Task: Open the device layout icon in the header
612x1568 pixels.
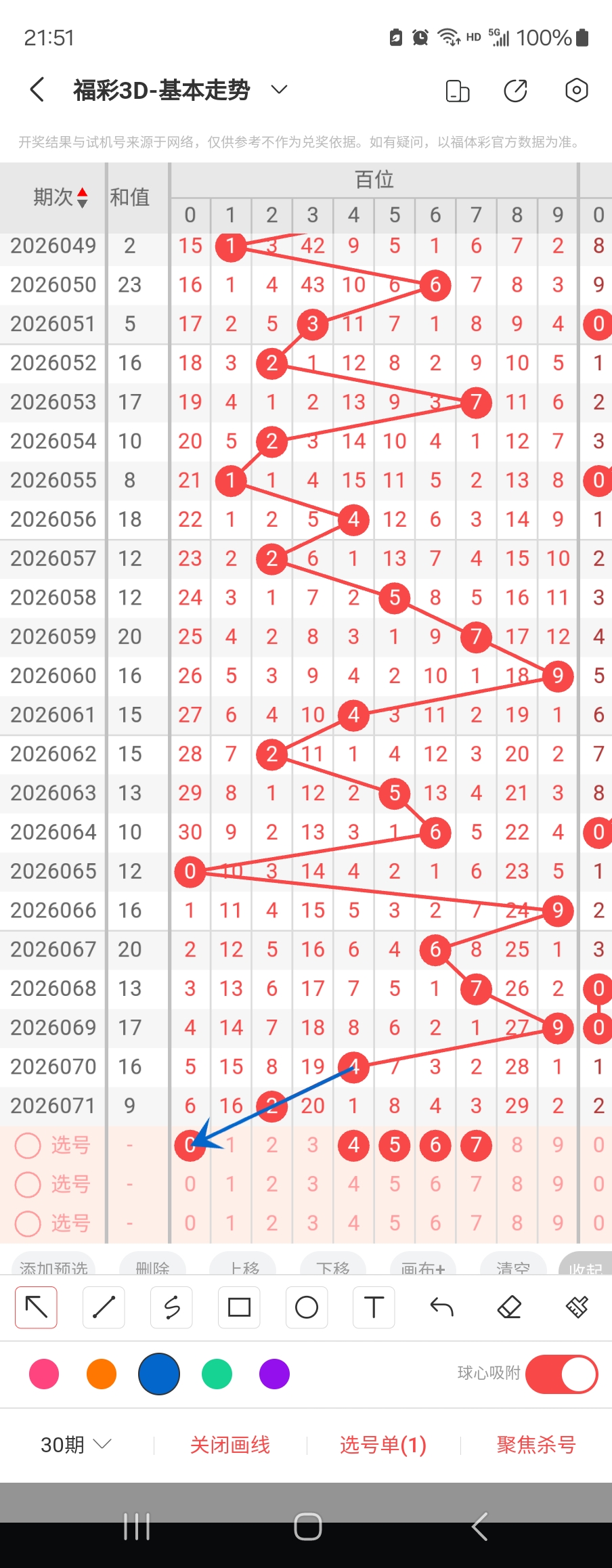Action: coord(458,90)
